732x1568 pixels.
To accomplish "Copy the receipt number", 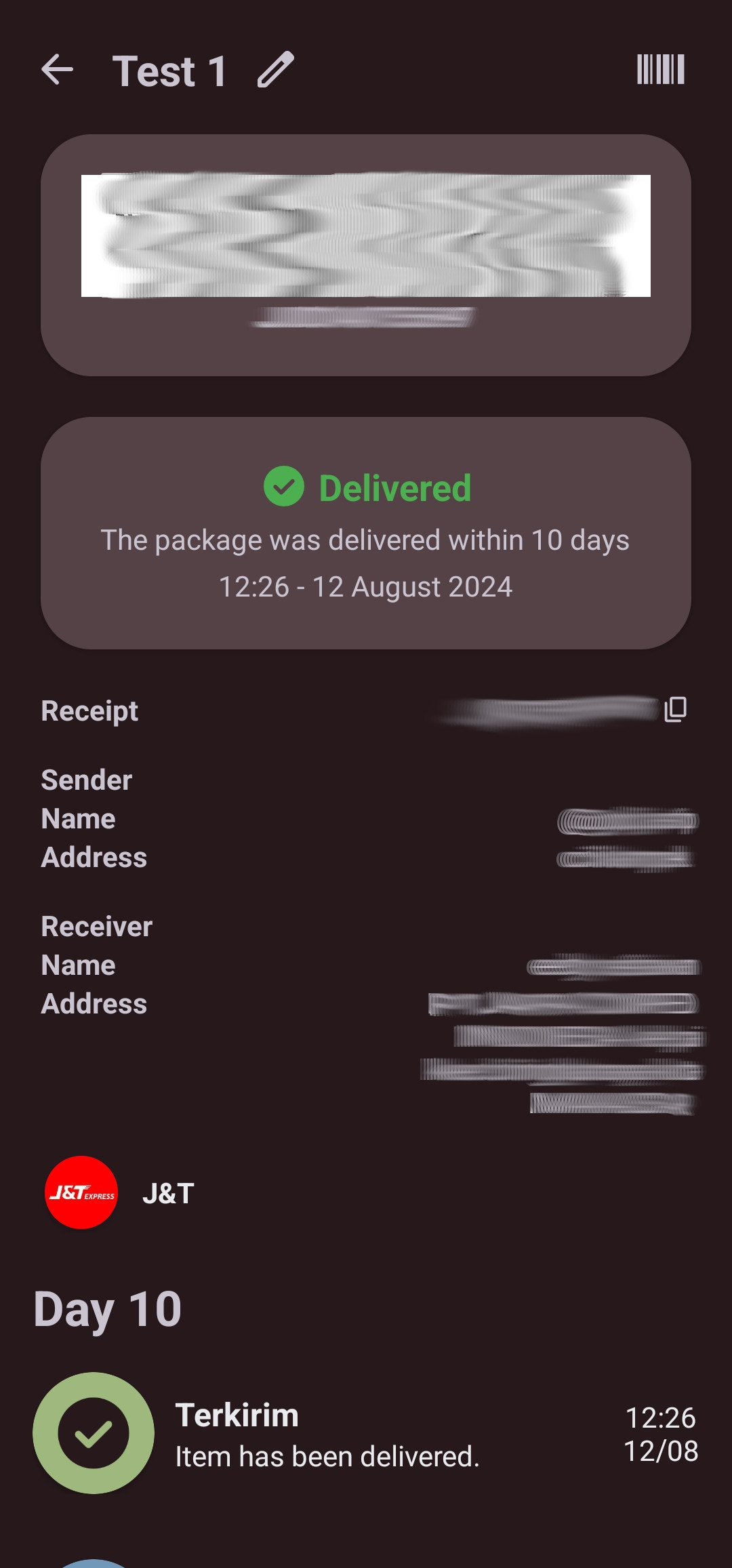I will pos(675,709).
